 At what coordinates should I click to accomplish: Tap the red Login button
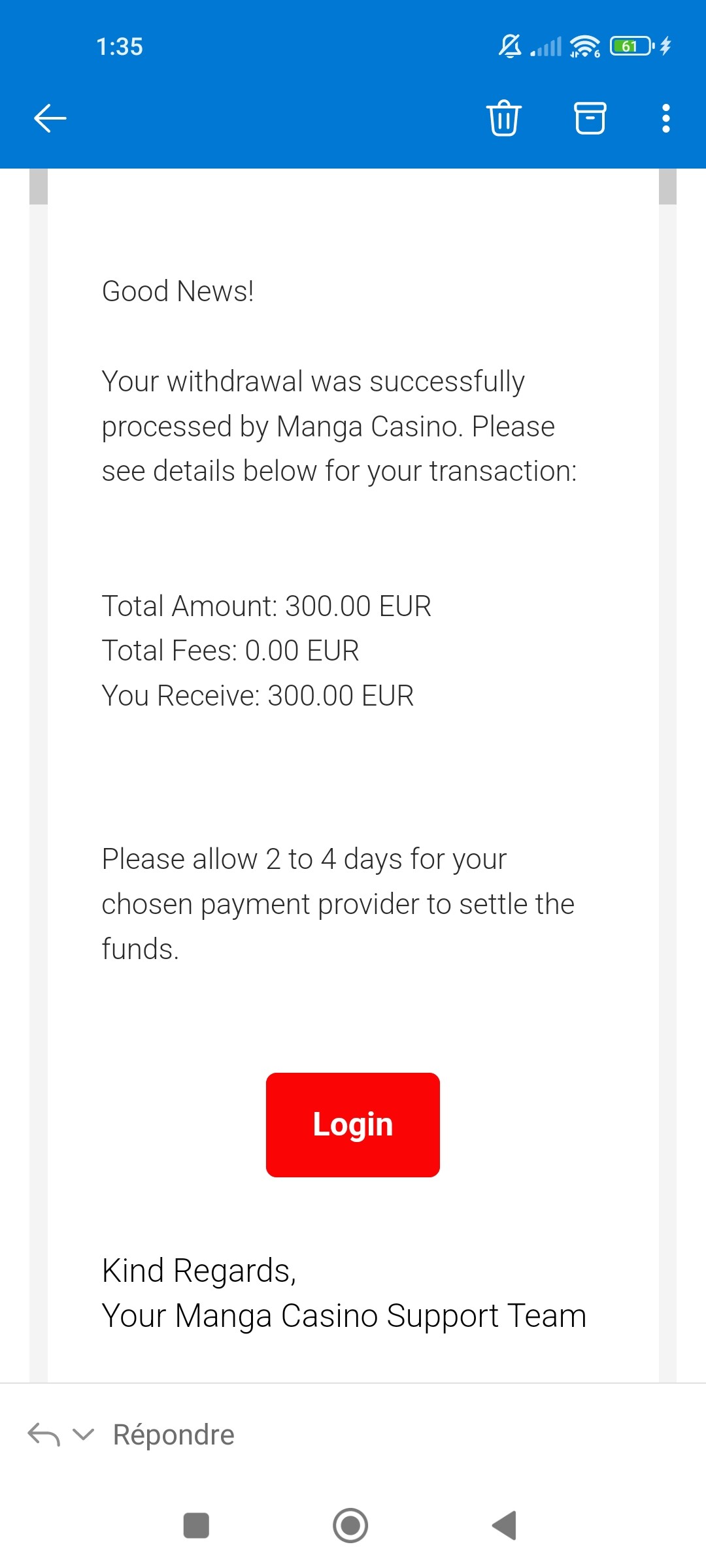click(352, 1124)
